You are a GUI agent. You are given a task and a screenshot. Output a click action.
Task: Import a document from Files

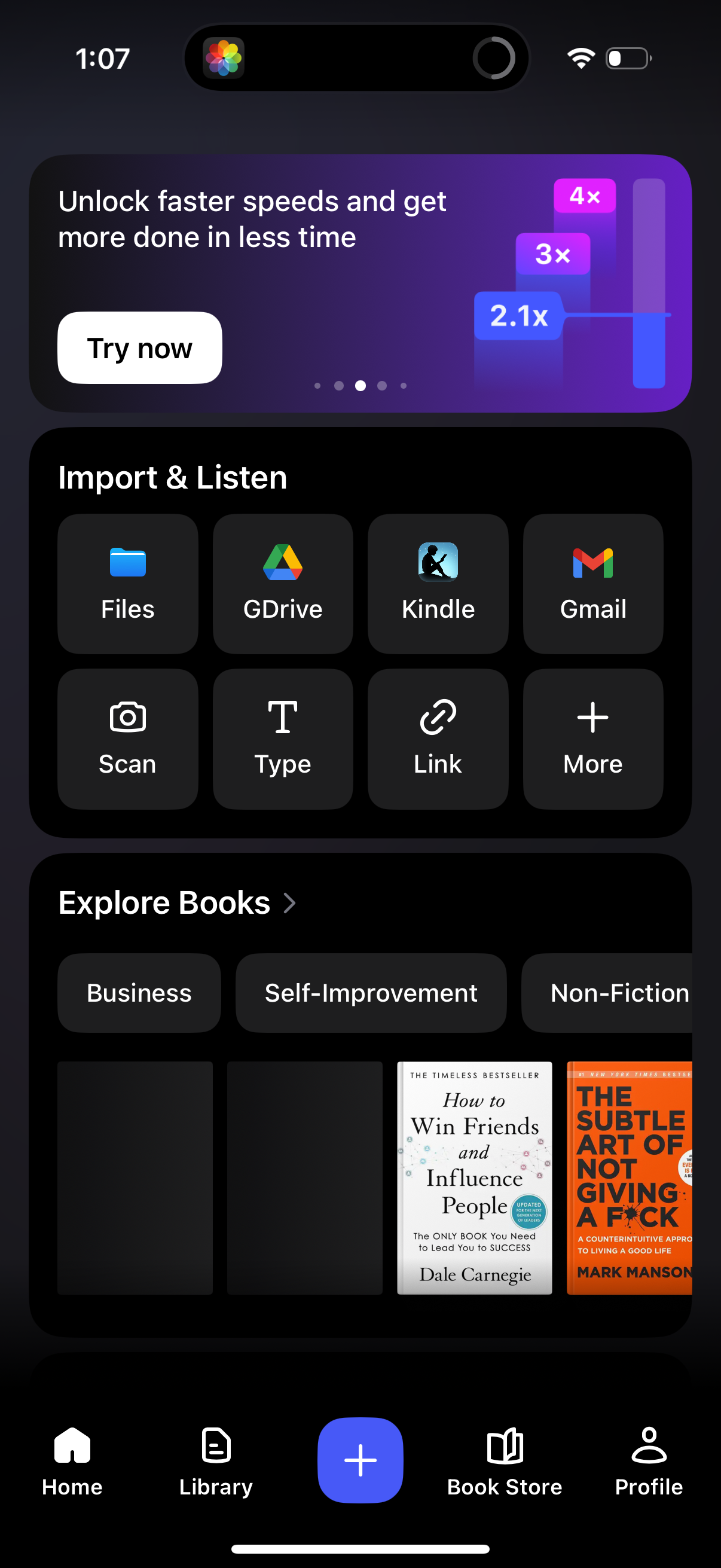pyautogui.click(x=127, y=583)
